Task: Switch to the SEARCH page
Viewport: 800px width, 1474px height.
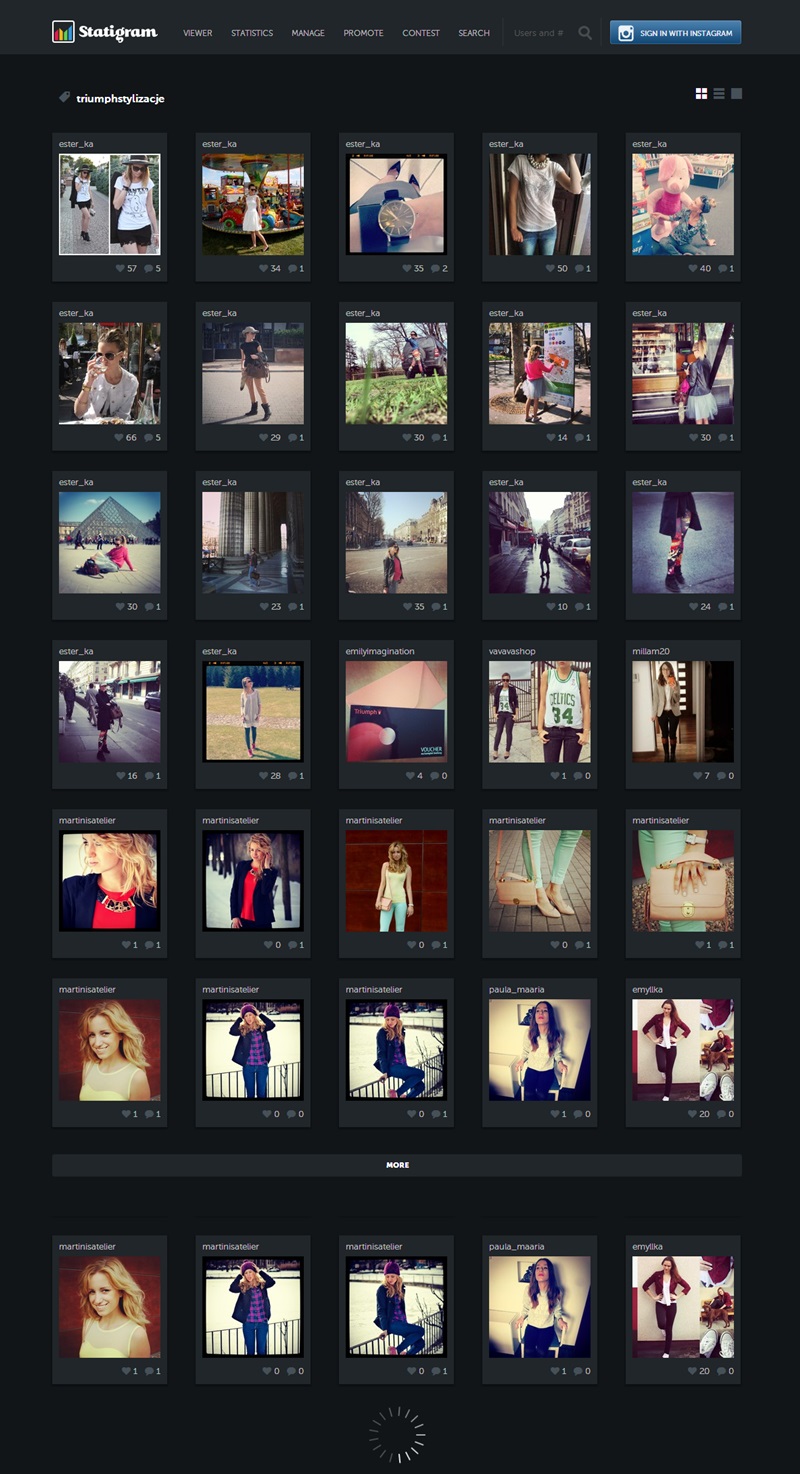Action: 474,33
